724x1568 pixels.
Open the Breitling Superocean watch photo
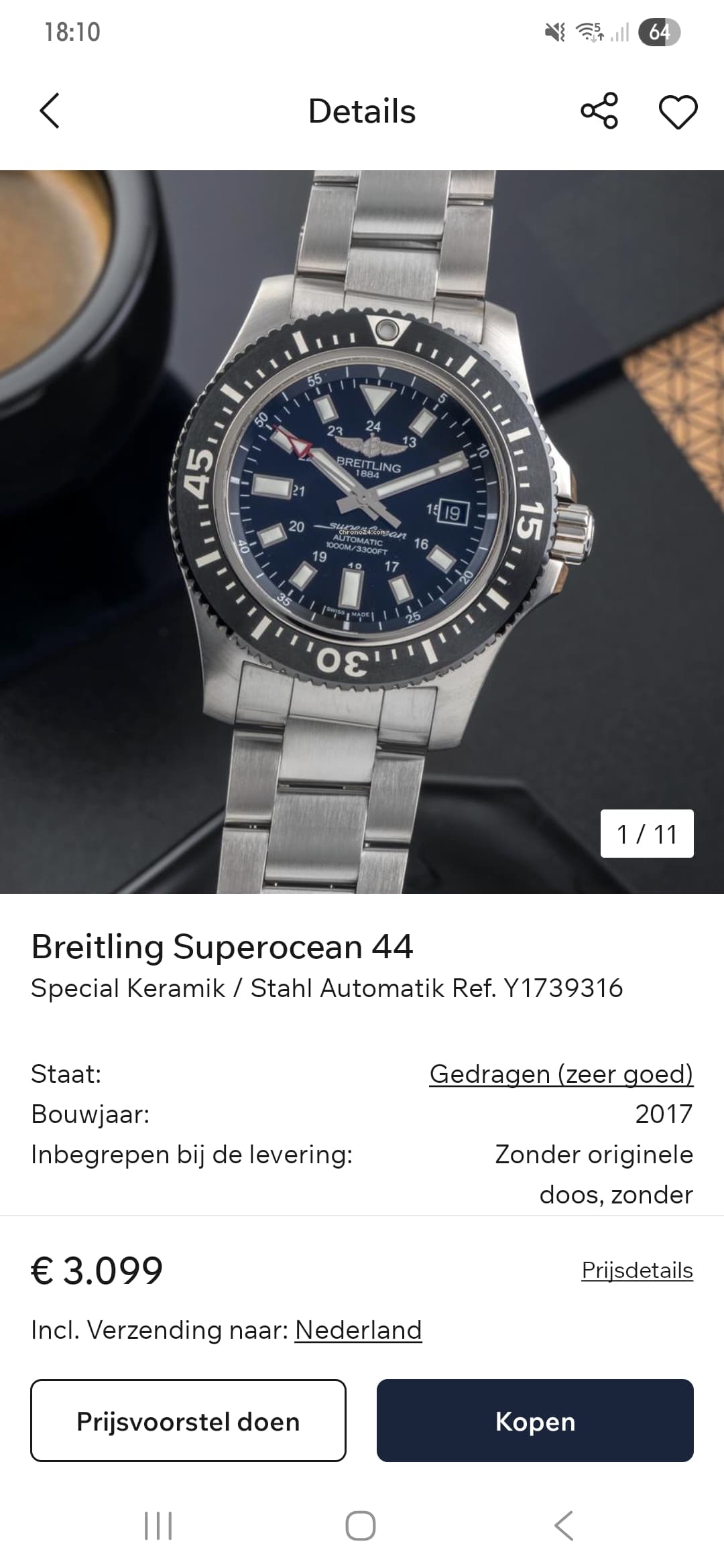coord(362,531)
